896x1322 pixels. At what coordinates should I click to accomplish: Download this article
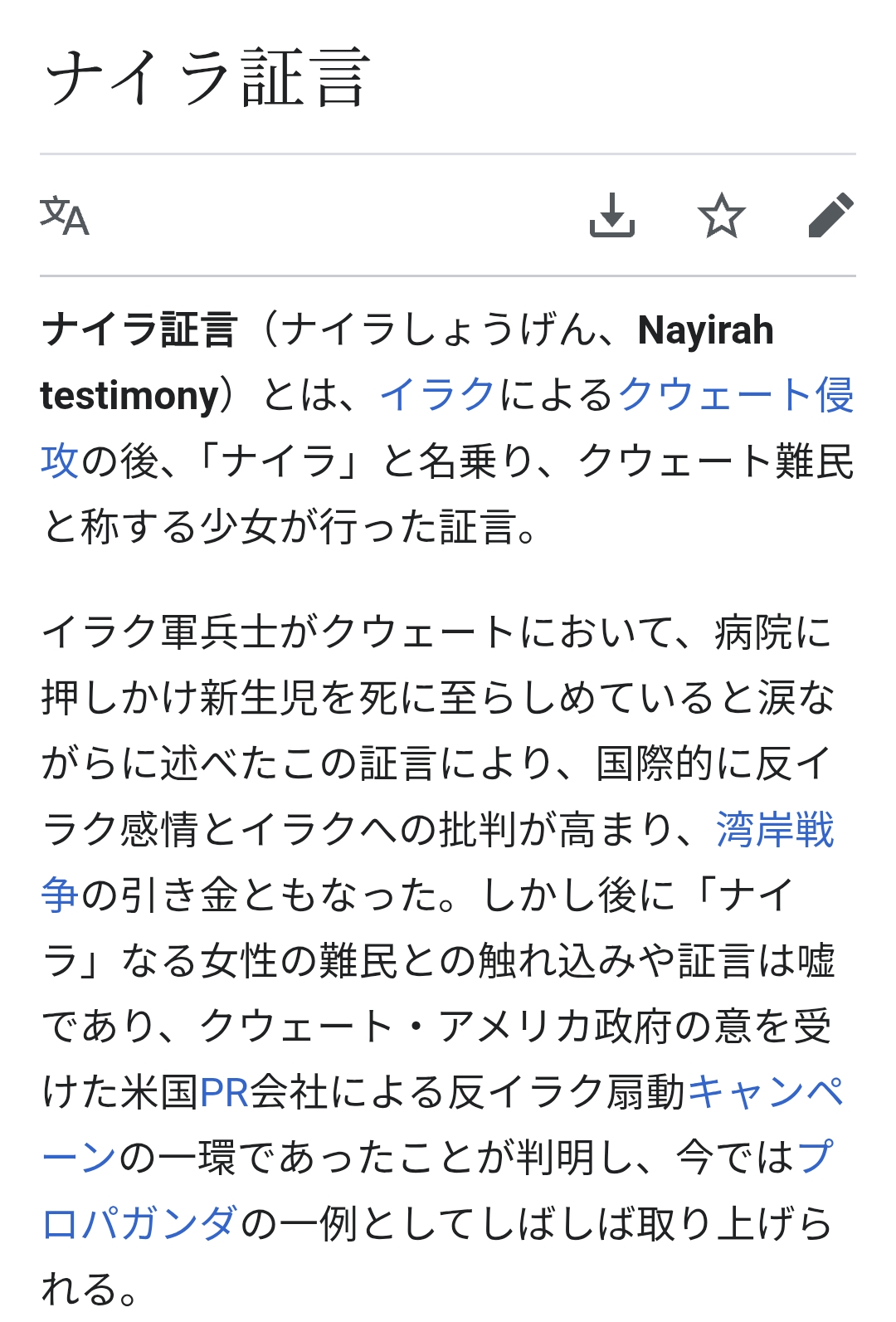coord(612,216)
